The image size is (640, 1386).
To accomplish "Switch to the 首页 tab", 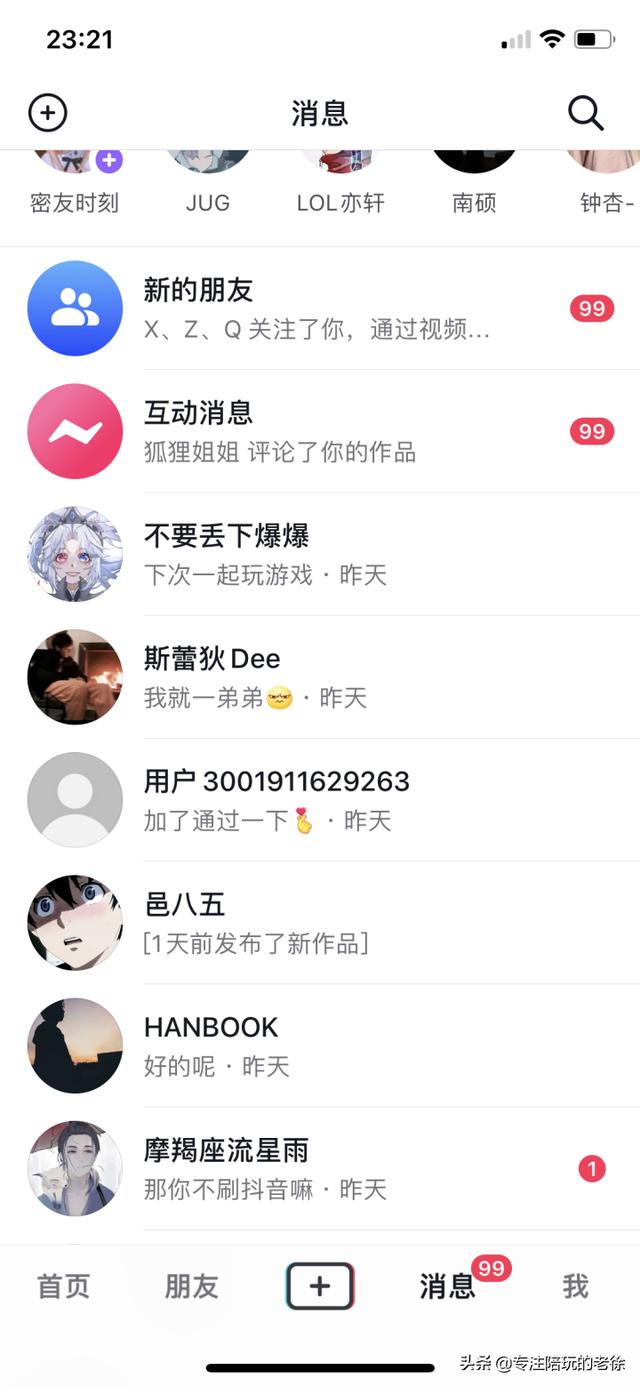I will (x=64, y=1286).
